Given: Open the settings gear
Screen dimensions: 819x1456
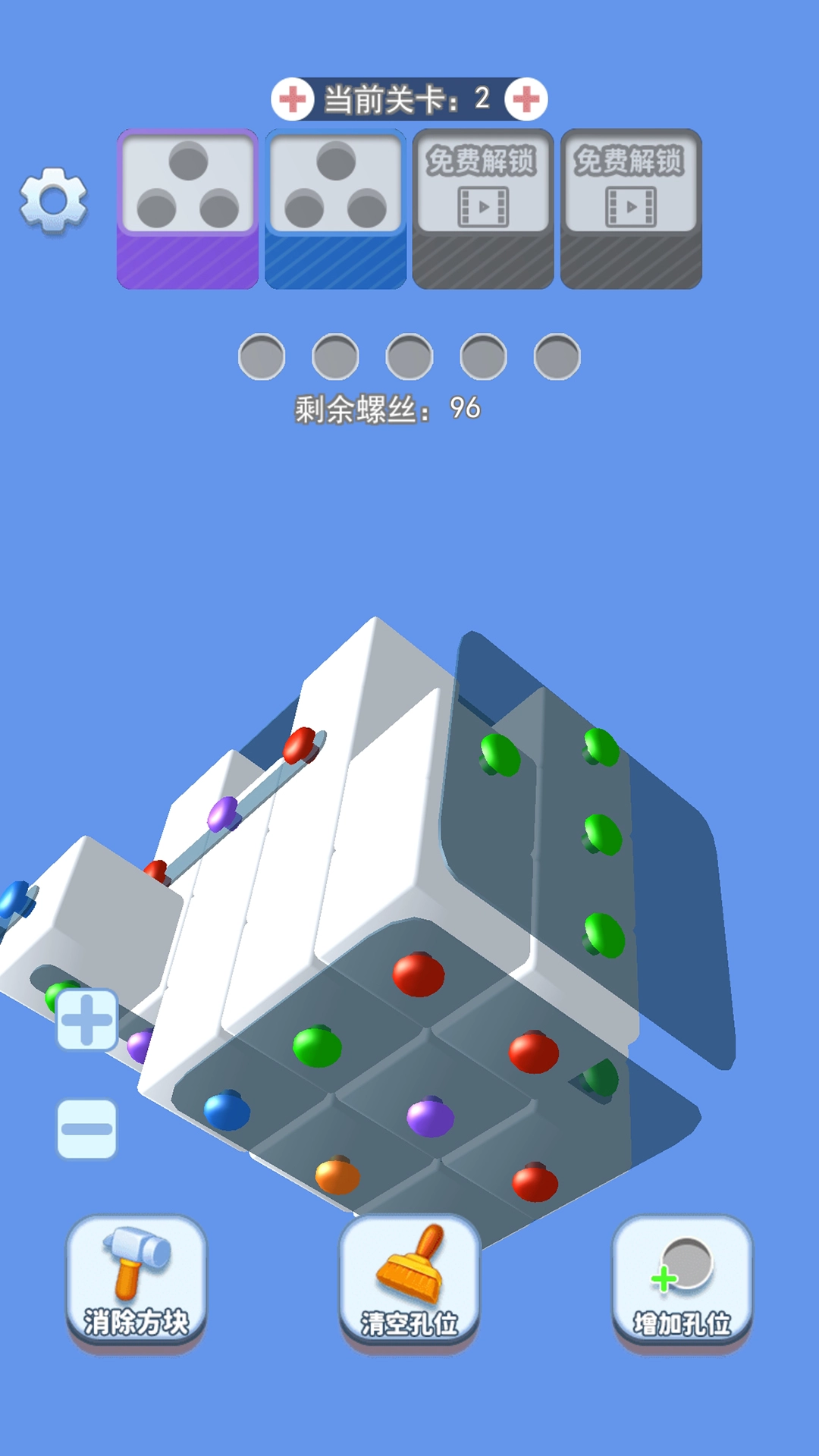Looking at the screenshot, I should 53,200.
